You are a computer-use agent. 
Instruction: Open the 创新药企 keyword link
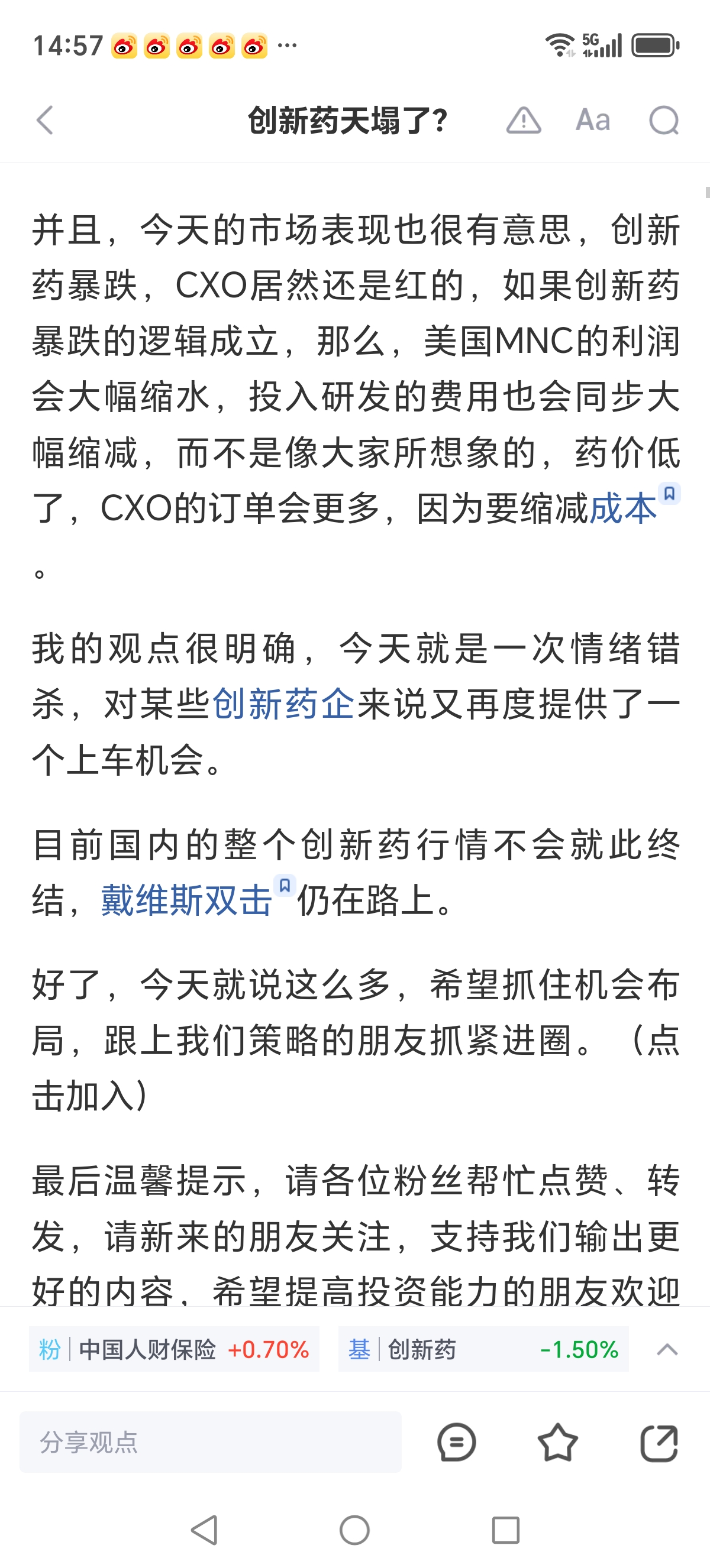pyautogui.click(x=284, y=704)
